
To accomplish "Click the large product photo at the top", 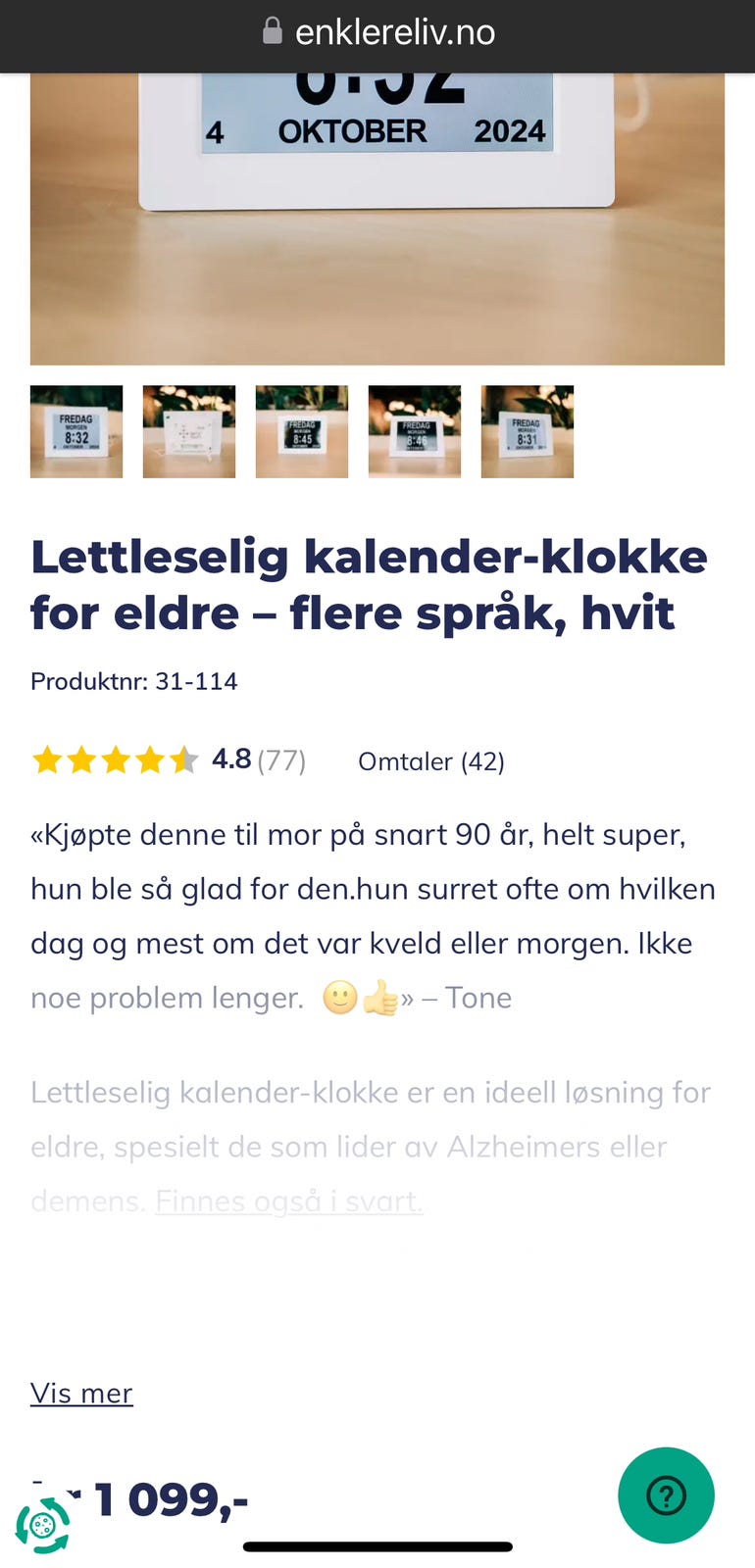I will (377, 216).
